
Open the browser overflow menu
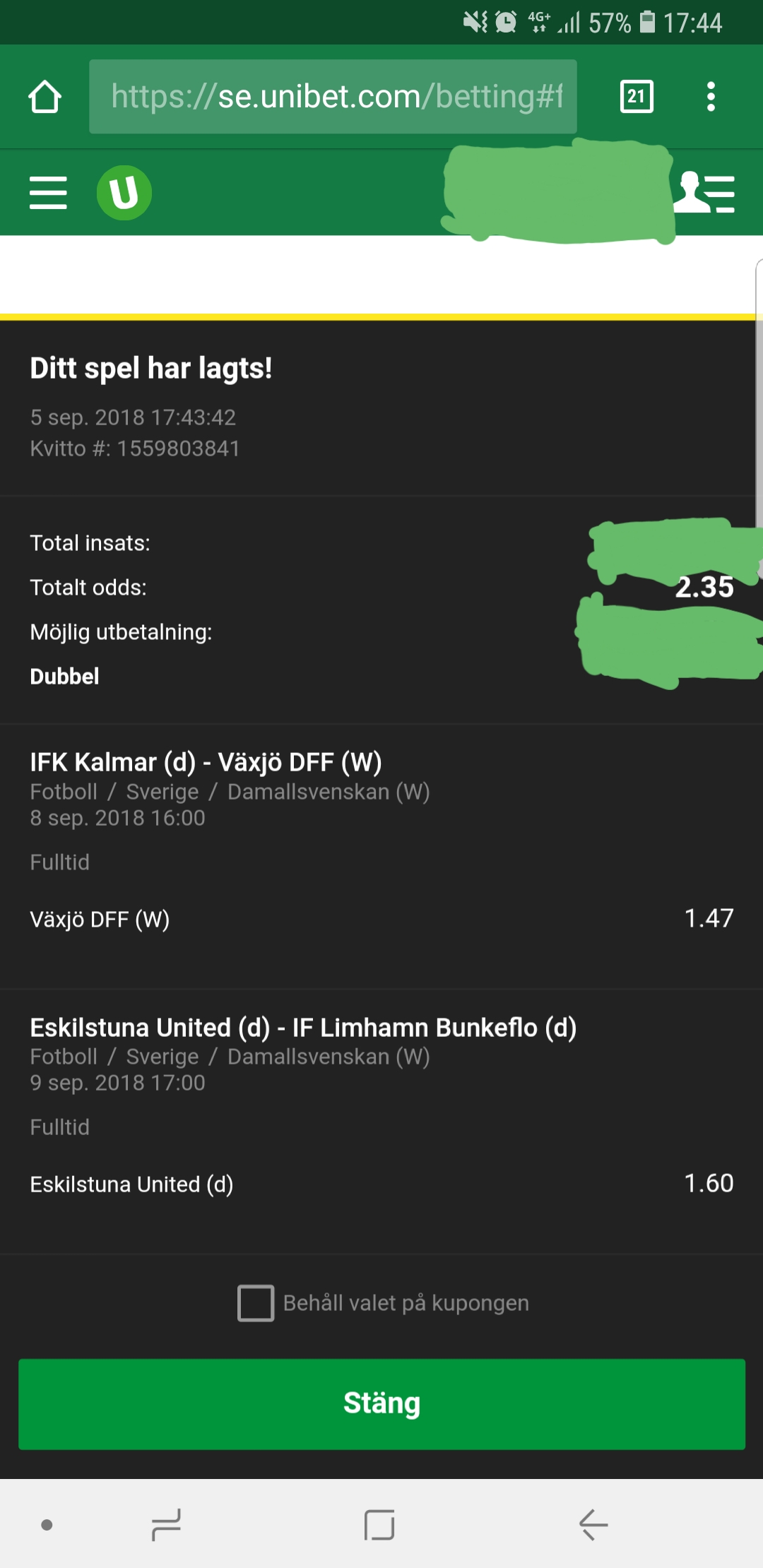(x=711, y=97)
